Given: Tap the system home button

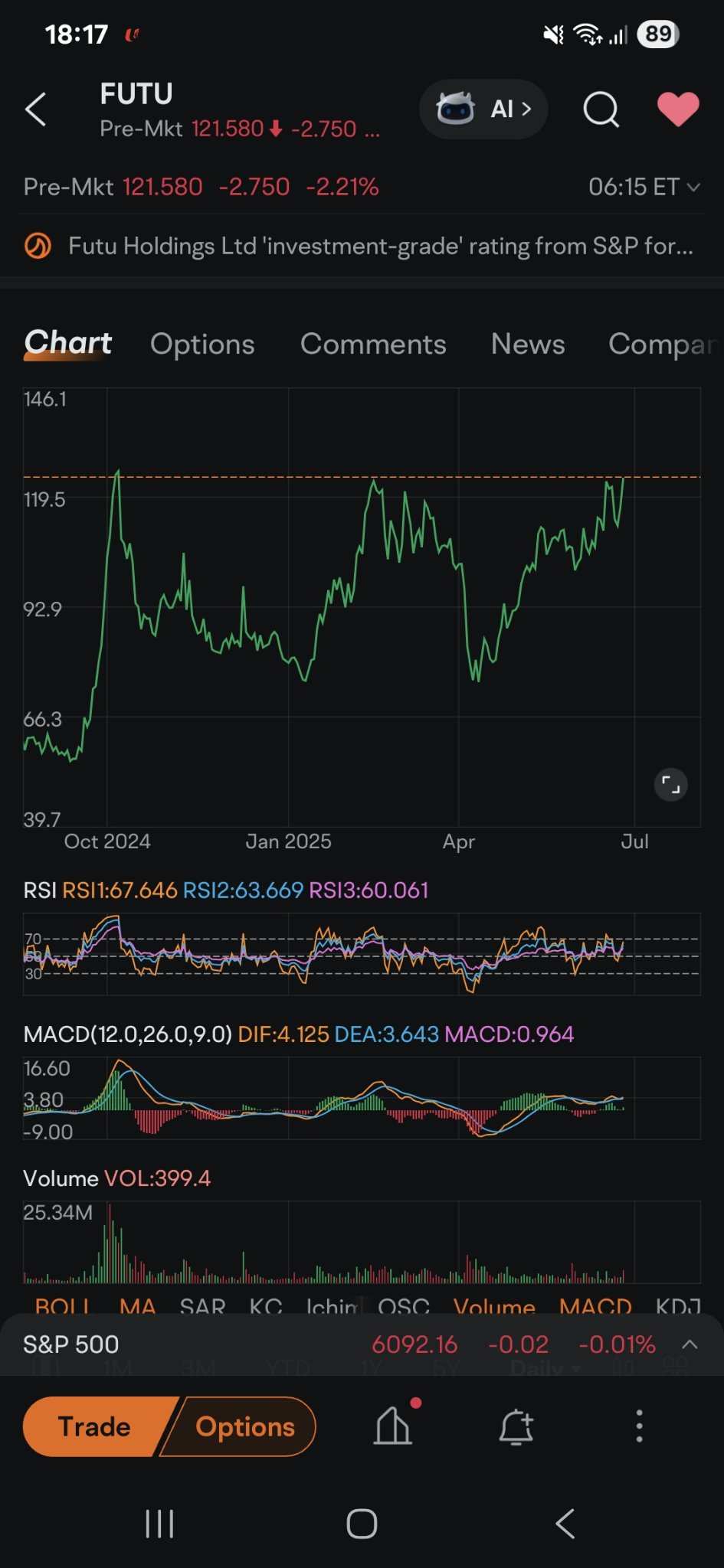Looking at the screenshot, I should tap(362, 1524).
